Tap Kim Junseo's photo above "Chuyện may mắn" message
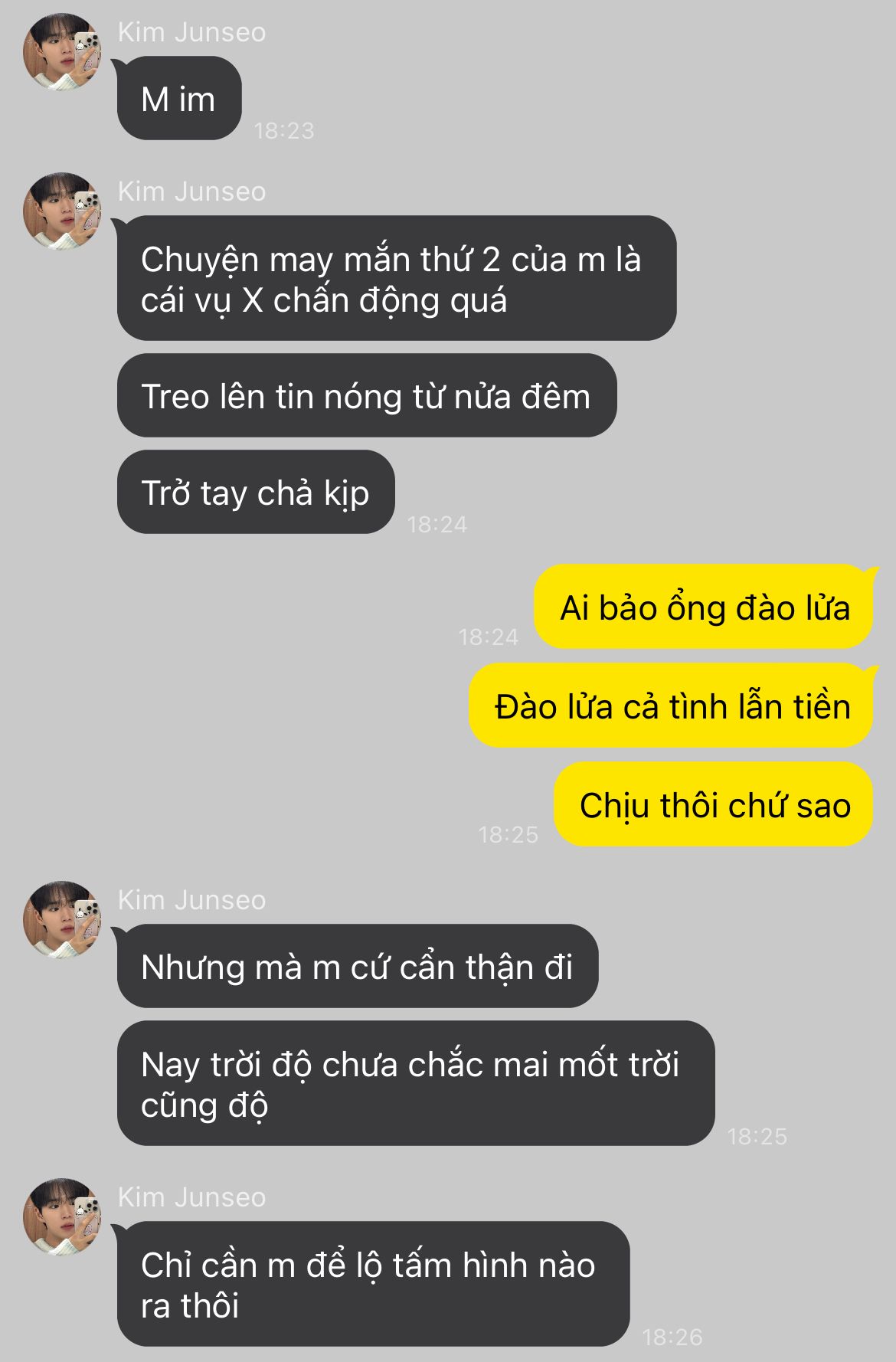Image resolution: width=896 pixels, height=1362 pixels. pos(62,211)
